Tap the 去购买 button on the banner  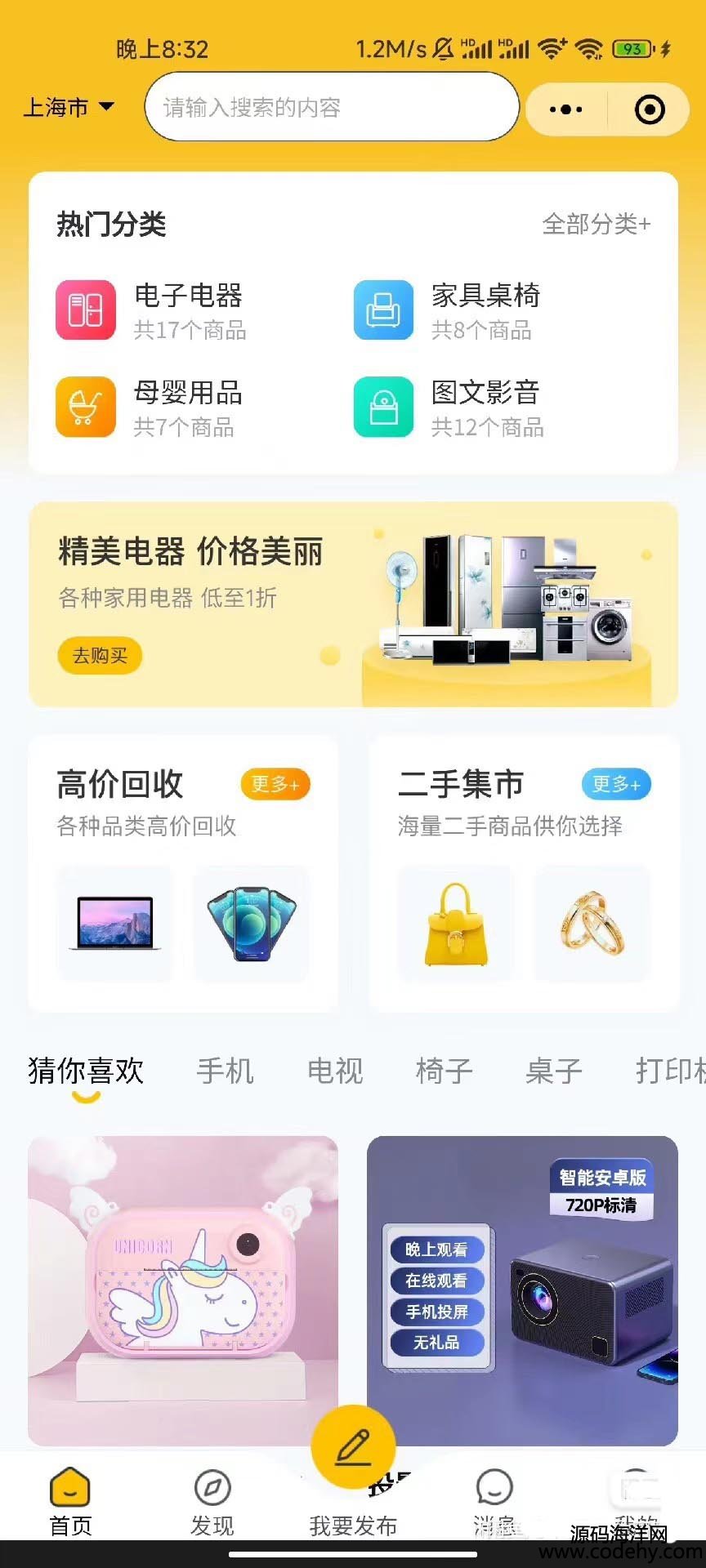pos(100,656)
